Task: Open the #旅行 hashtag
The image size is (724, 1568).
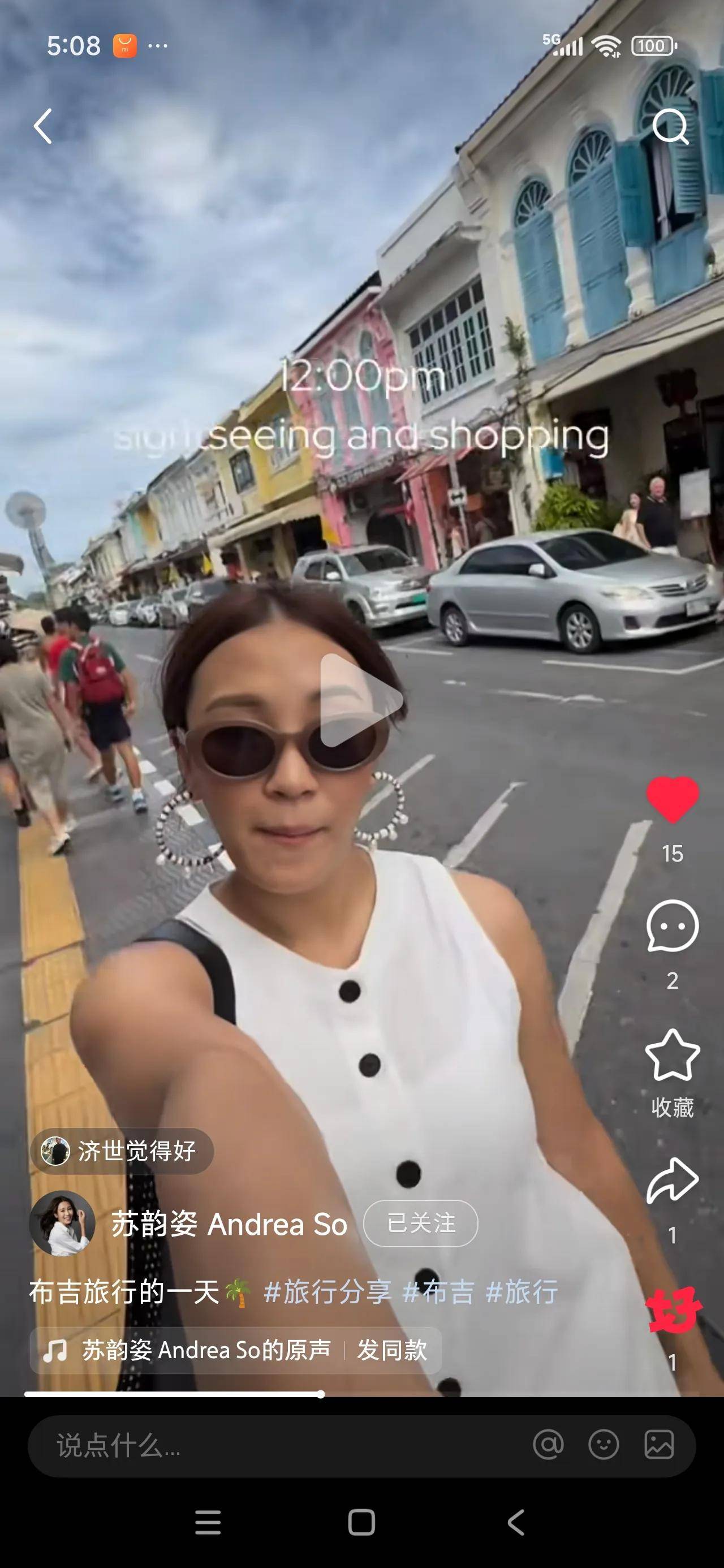Action: coord(522,1291)
